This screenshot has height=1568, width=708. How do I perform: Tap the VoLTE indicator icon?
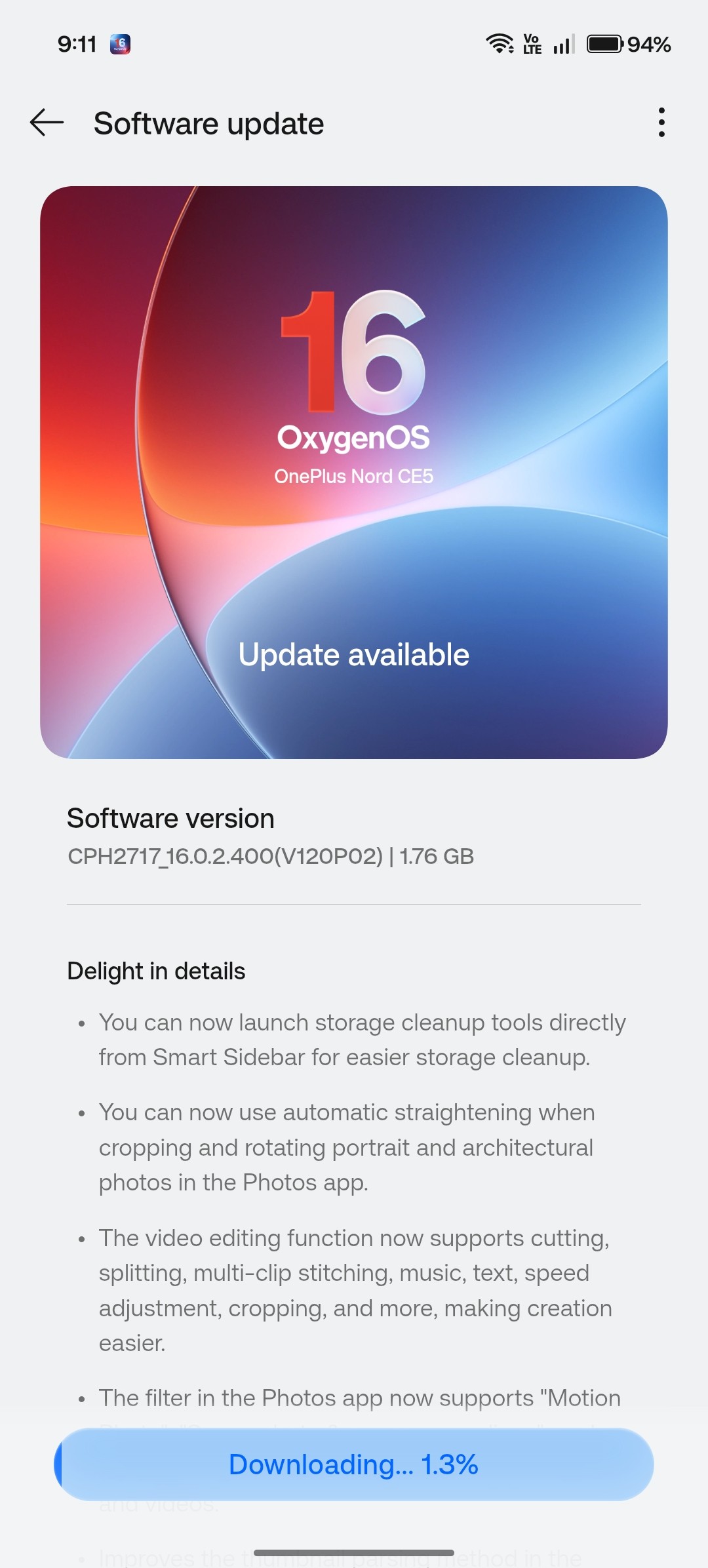point(532,43)
